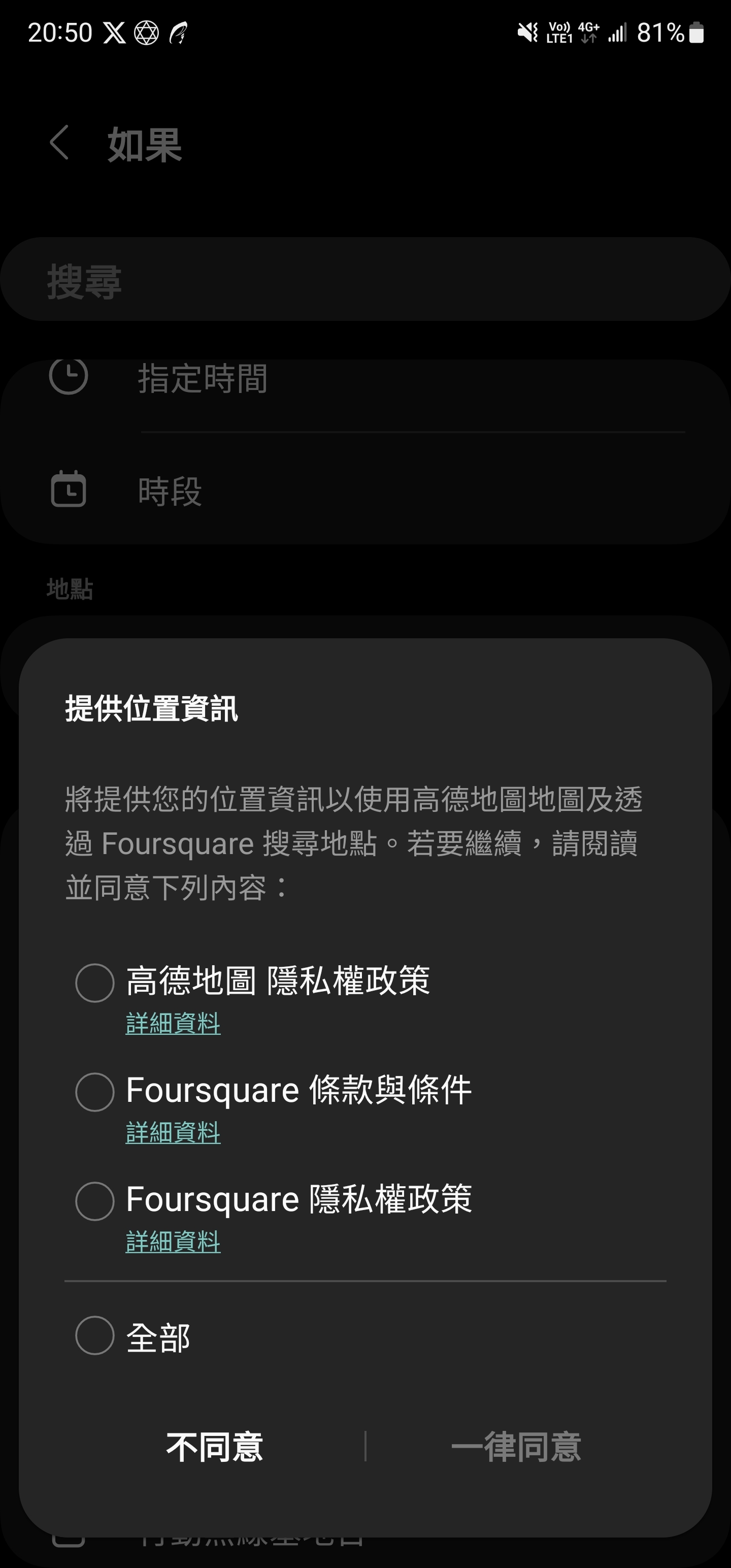Viewport: 731px width, 1568px height.
Task: Open 詳細資料 link under 高德地圖 隱私權政策
Action: pyautogui.click(x=173, y=1024)
